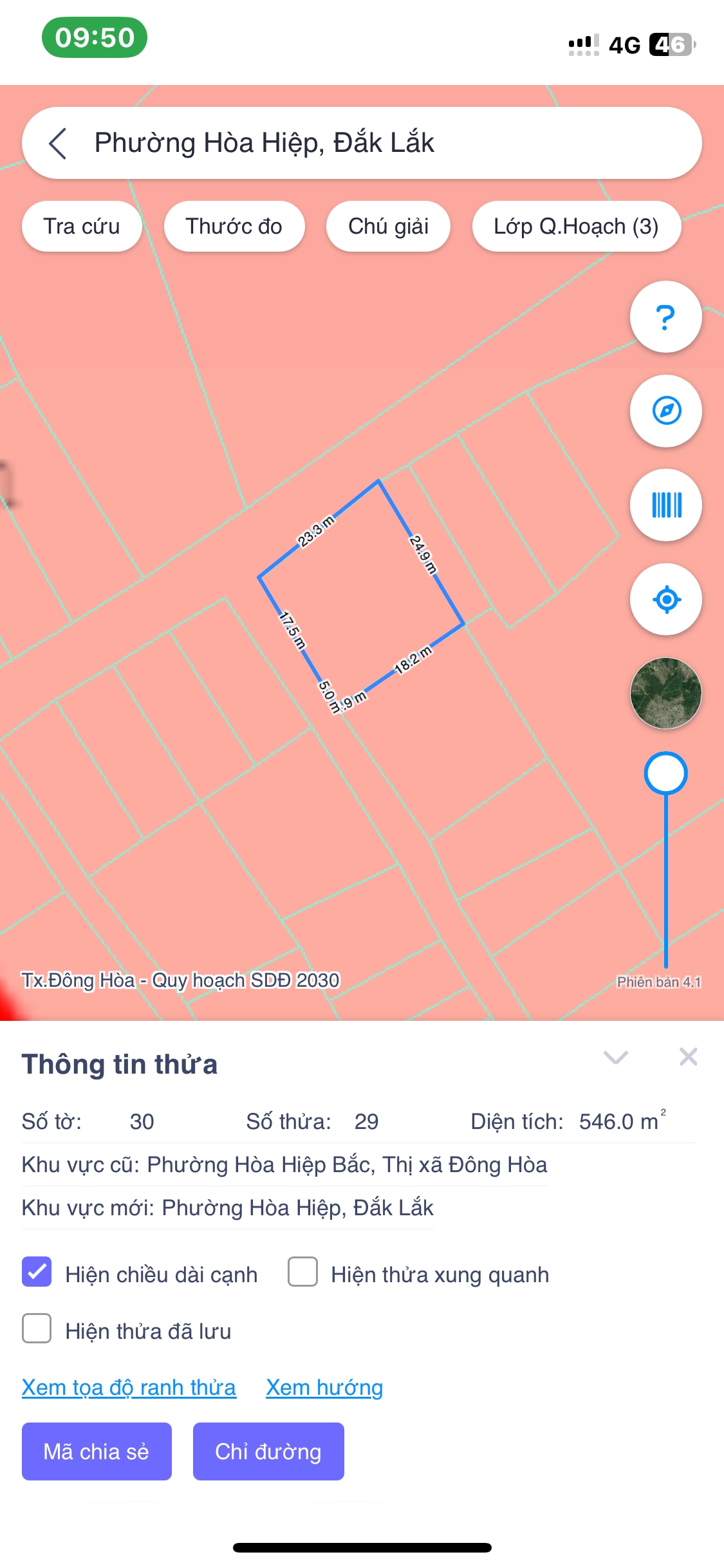724x1568 pixels.
Task: Tap the Mã chia sẻ button
Action: point(97,1451)
